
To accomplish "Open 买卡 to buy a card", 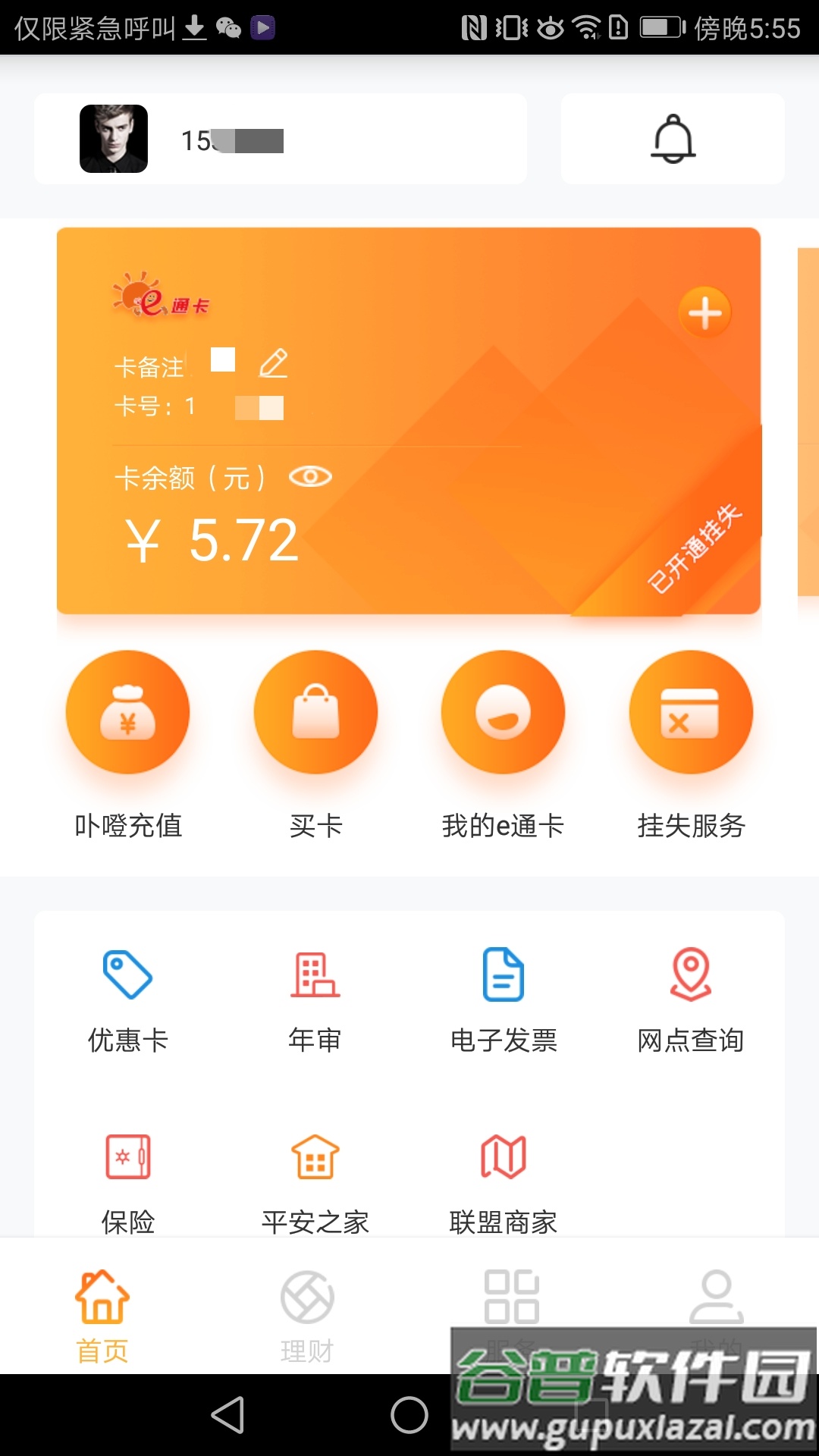I will point(315,713).
